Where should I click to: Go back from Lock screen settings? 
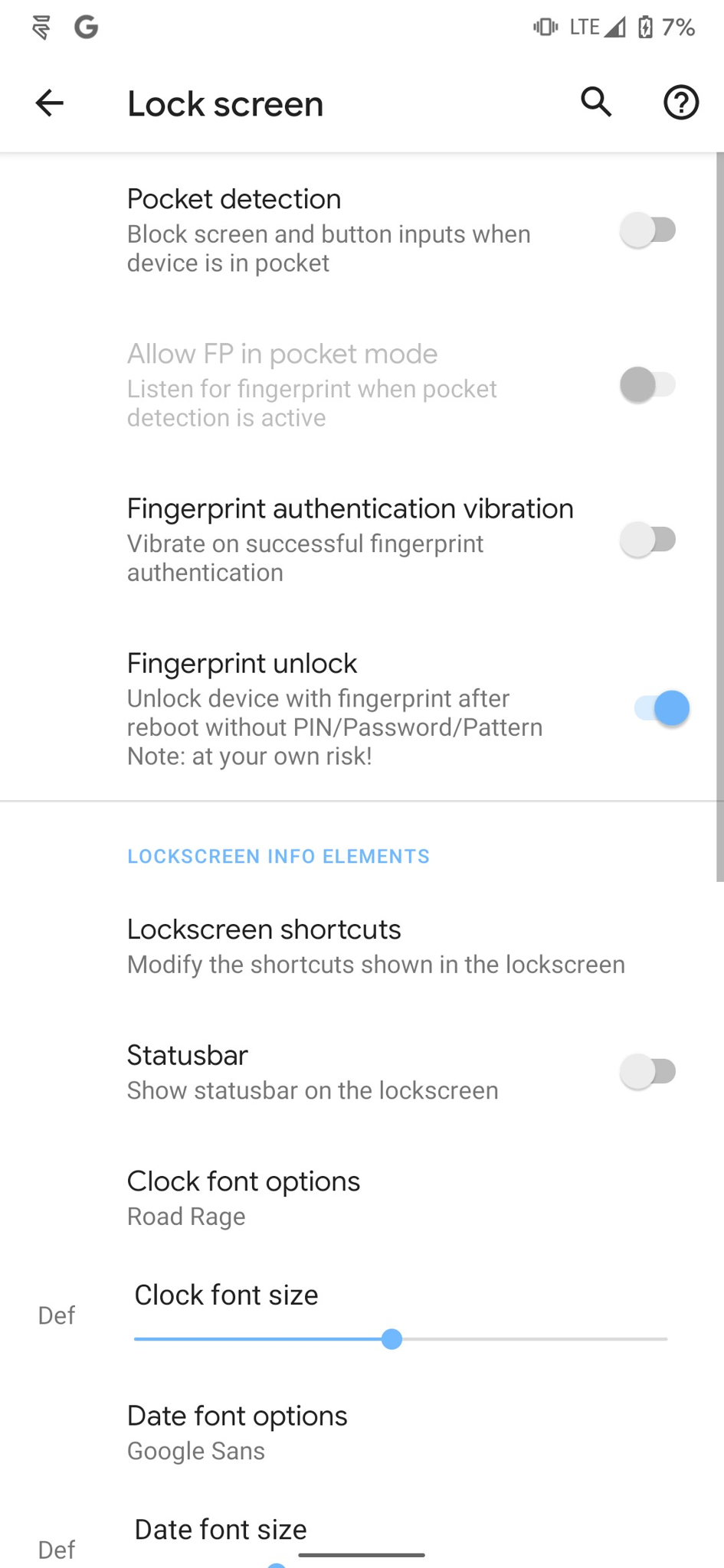50,103
